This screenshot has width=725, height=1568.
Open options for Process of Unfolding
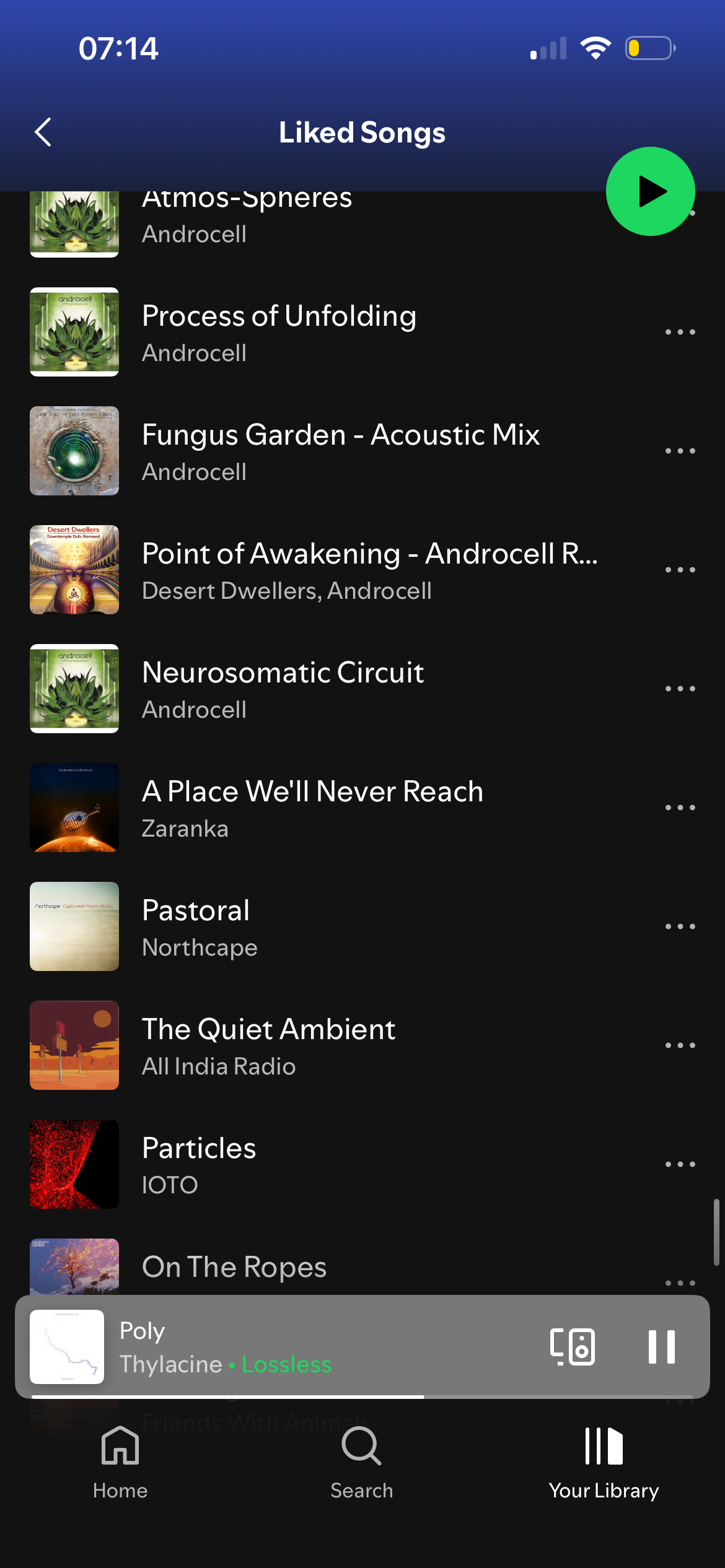click(680, 333)
